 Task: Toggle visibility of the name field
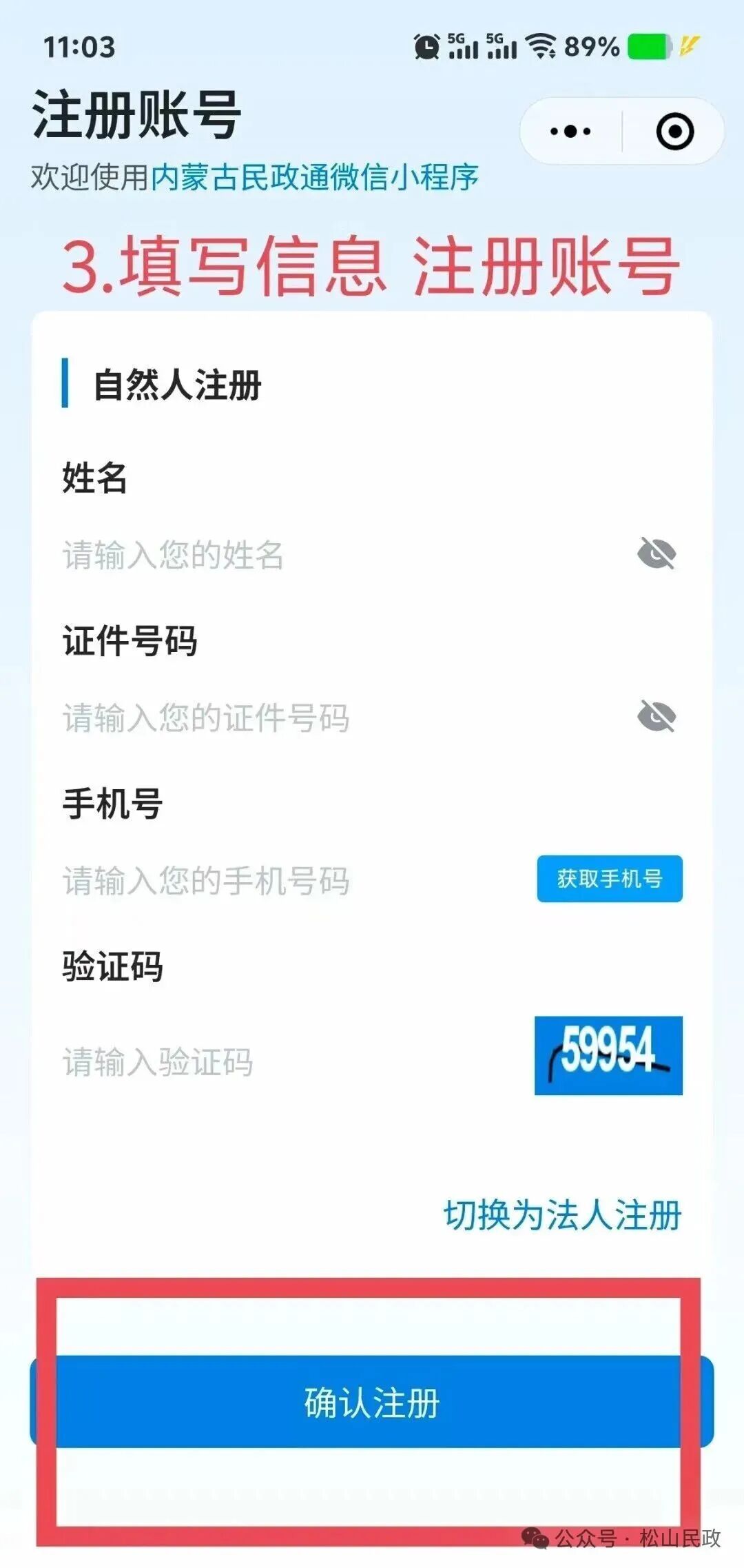[x=657, y=553]
